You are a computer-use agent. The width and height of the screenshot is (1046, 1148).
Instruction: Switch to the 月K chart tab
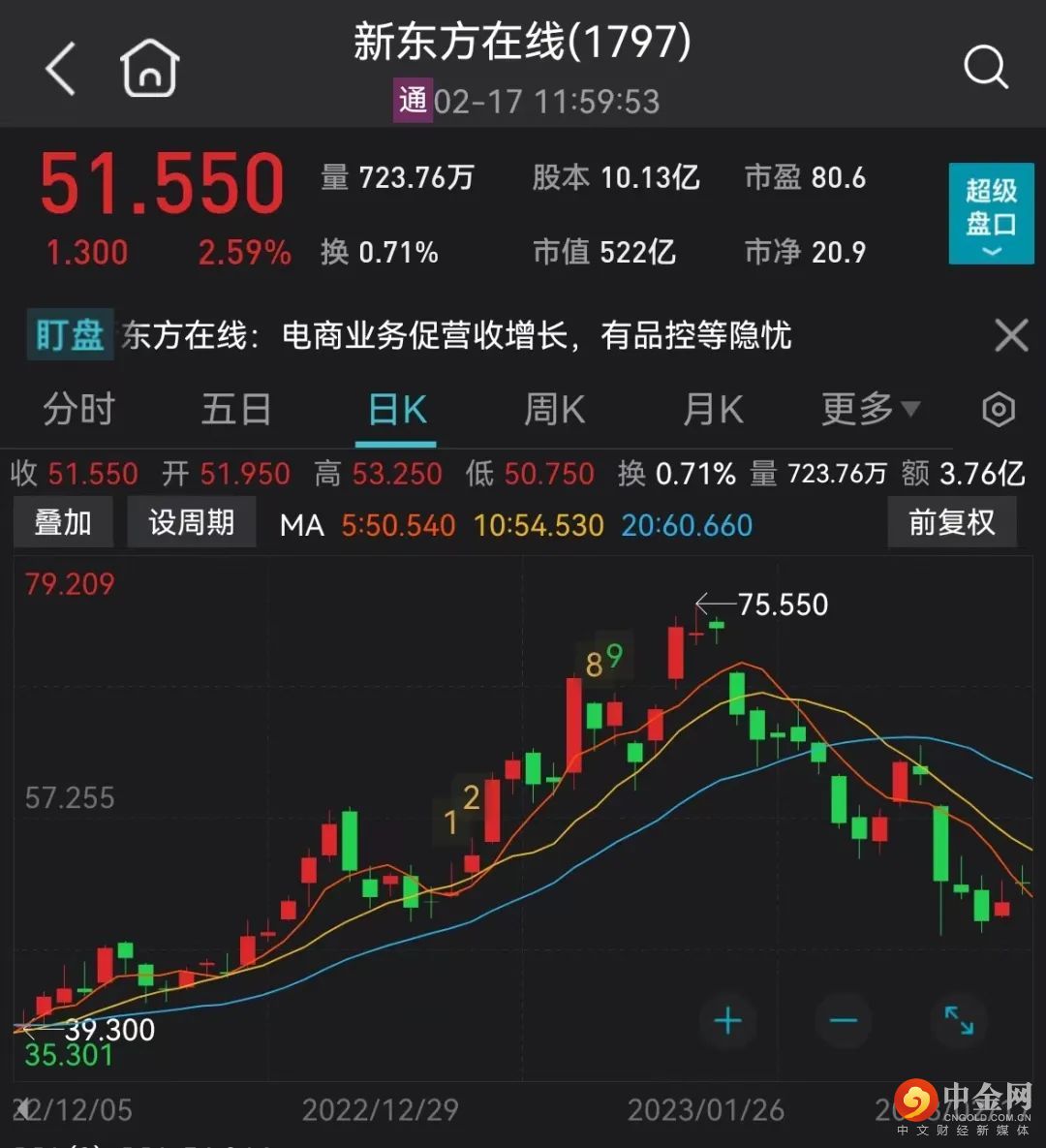[713, 410]
